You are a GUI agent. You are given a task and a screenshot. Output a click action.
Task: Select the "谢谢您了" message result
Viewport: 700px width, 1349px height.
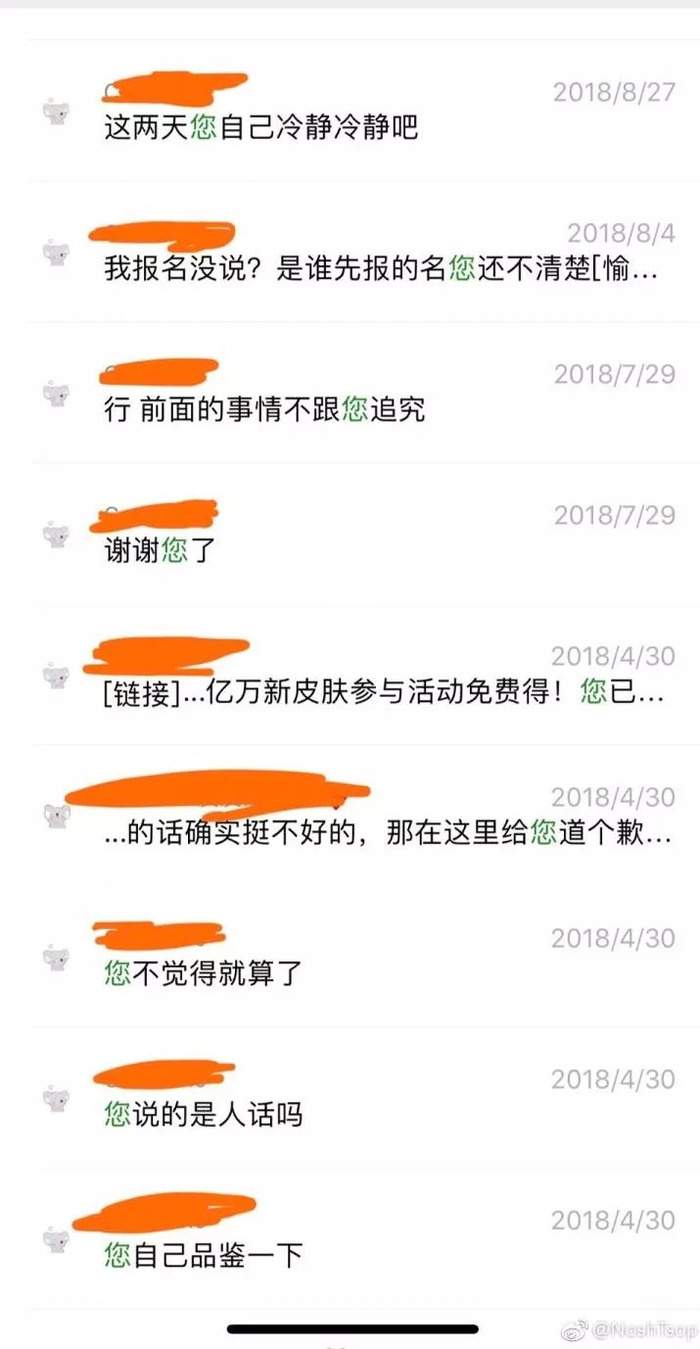(161, 550)
